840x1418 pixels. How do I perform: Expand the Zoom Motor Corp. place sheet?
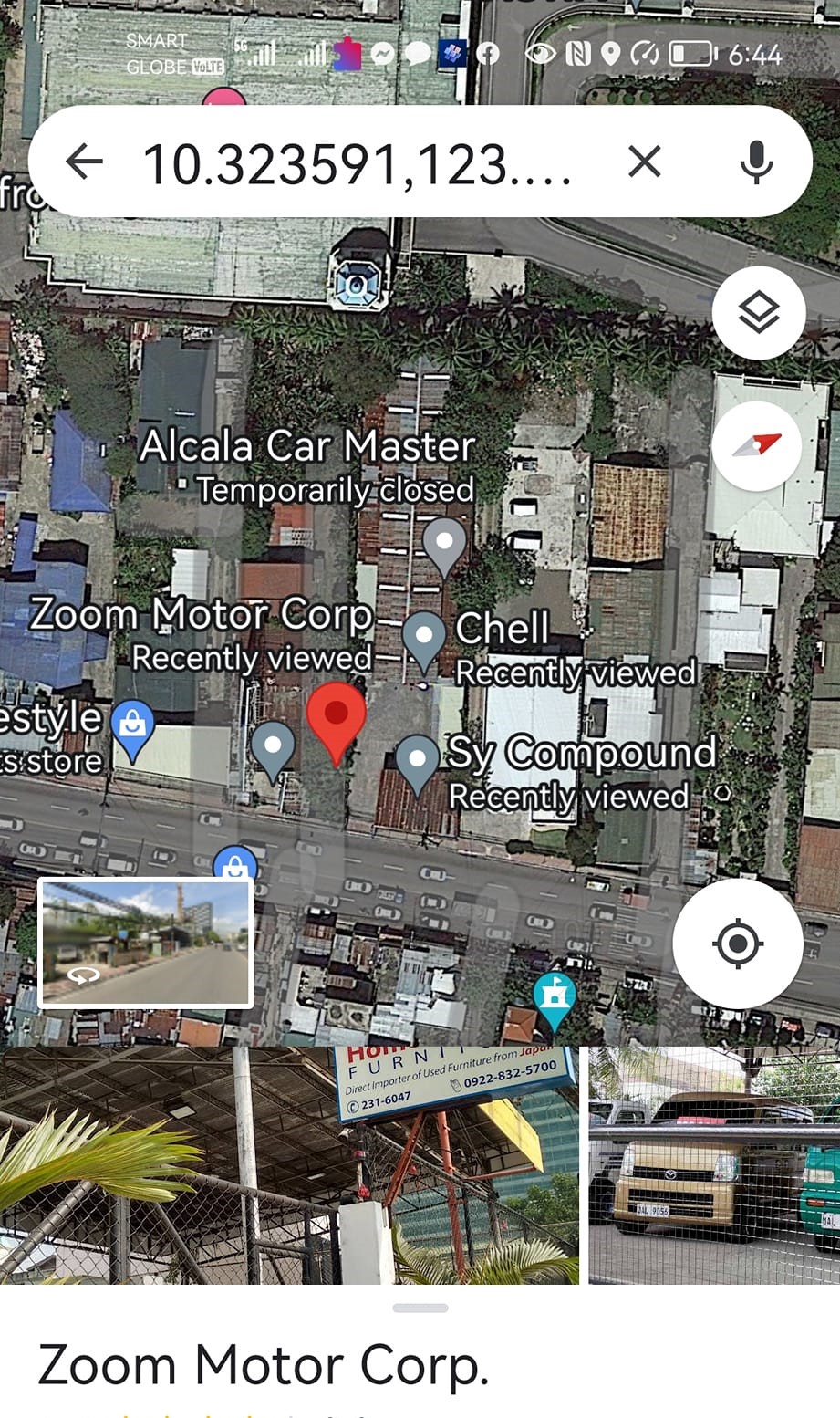pos(420,1308)
